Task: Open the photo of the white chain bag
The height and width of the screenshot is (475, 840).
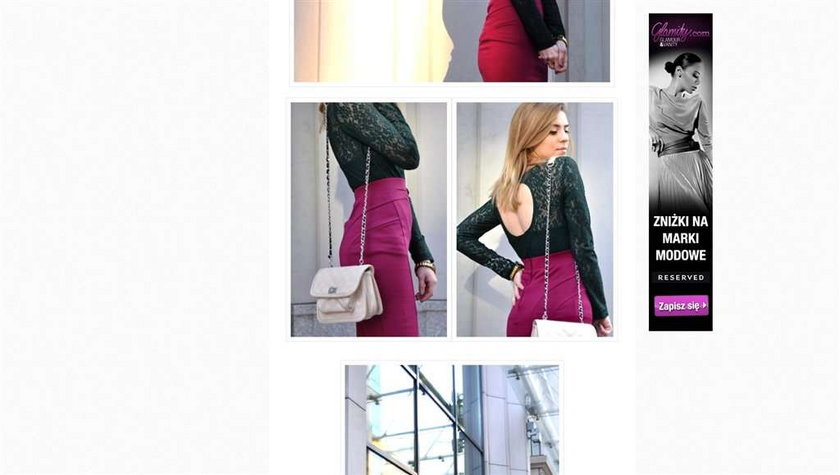Action: (x=369, y=219)
